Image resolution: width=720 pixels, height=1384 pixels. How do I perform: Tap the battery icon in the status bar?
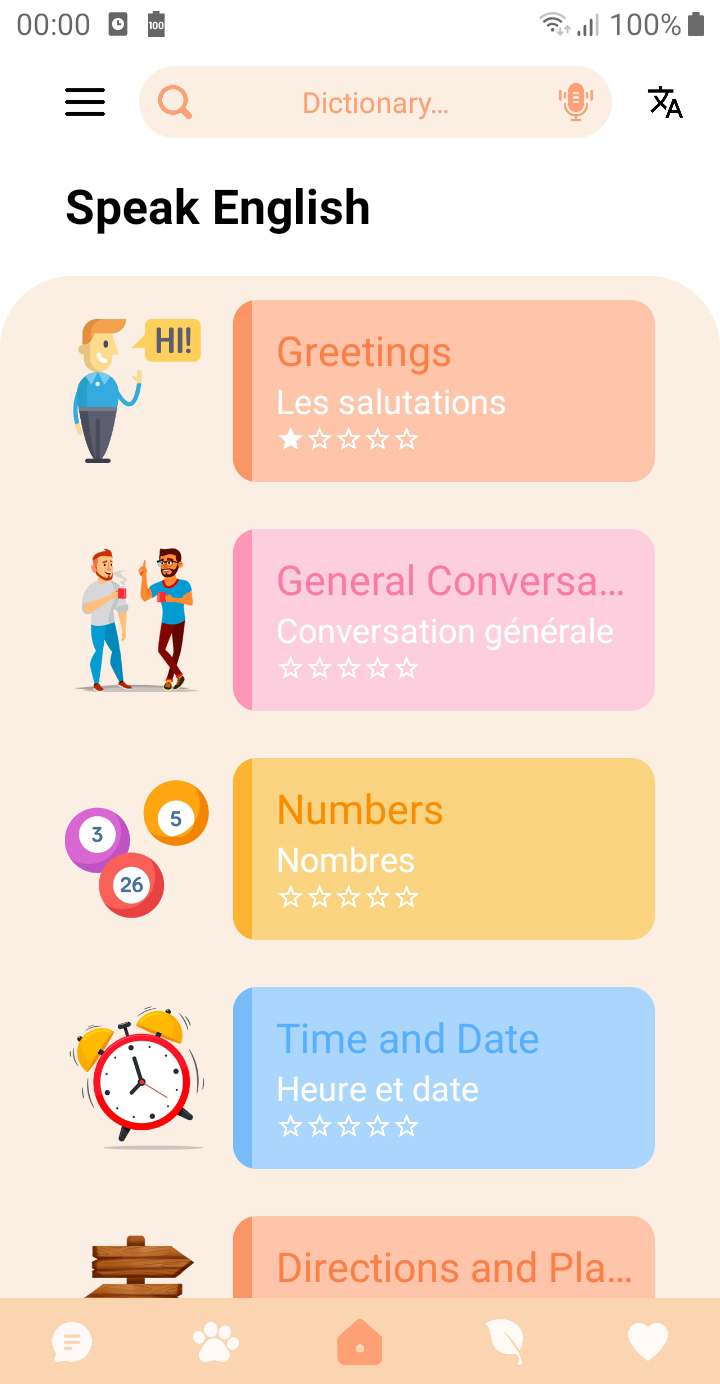[694, 23]
